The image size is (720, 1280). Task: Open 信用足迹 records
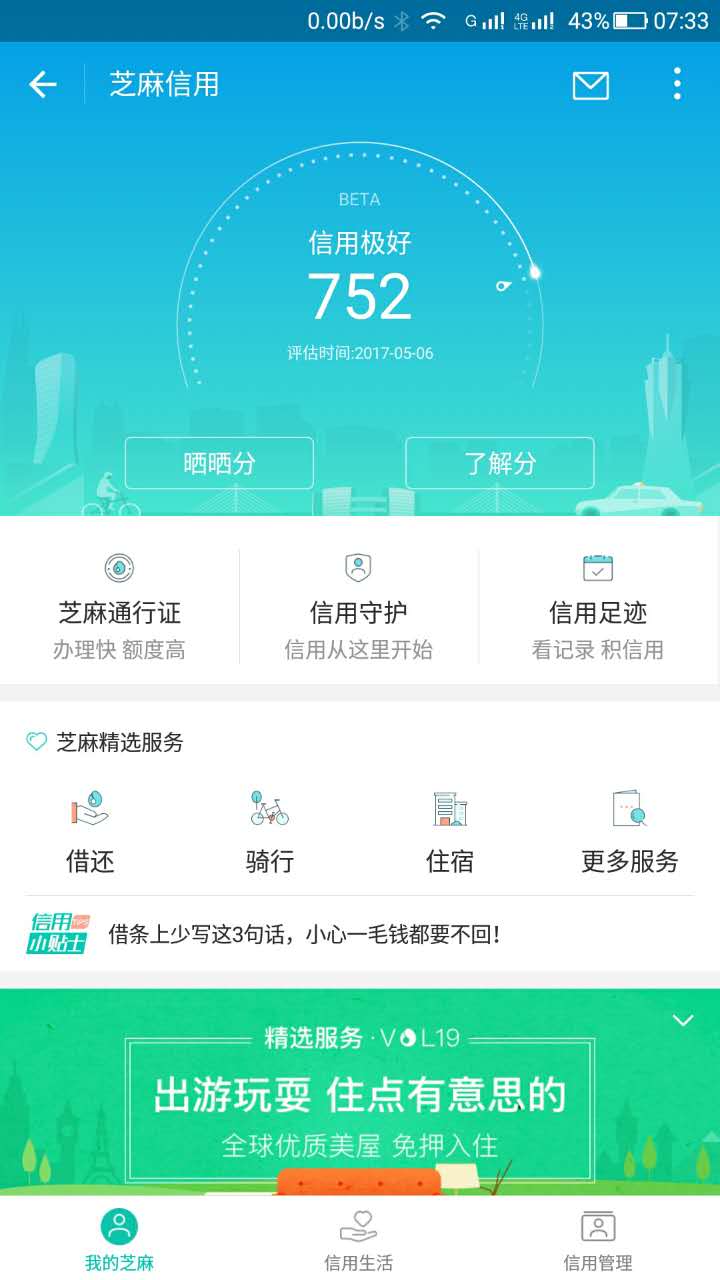click(x=598, y=606)
